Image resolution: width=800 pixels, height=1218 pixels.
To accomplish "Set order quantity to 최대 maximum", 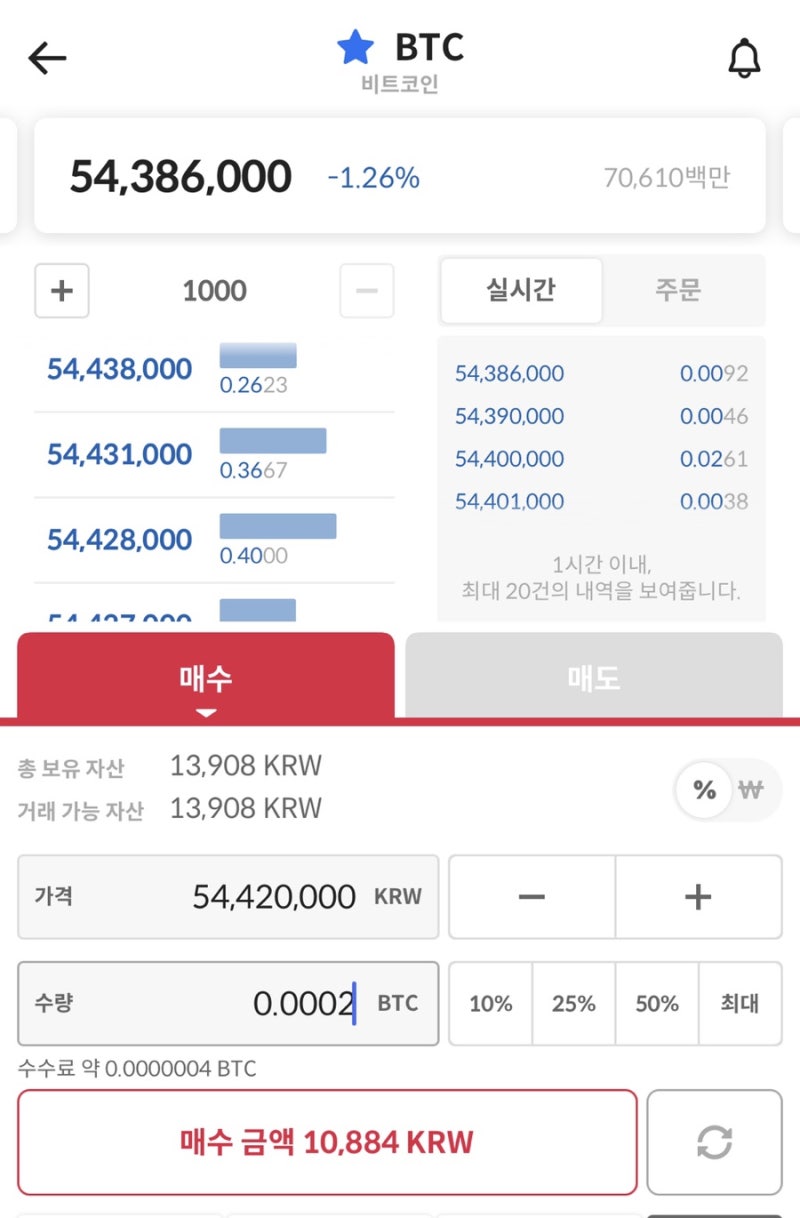I will (740, 1004).
